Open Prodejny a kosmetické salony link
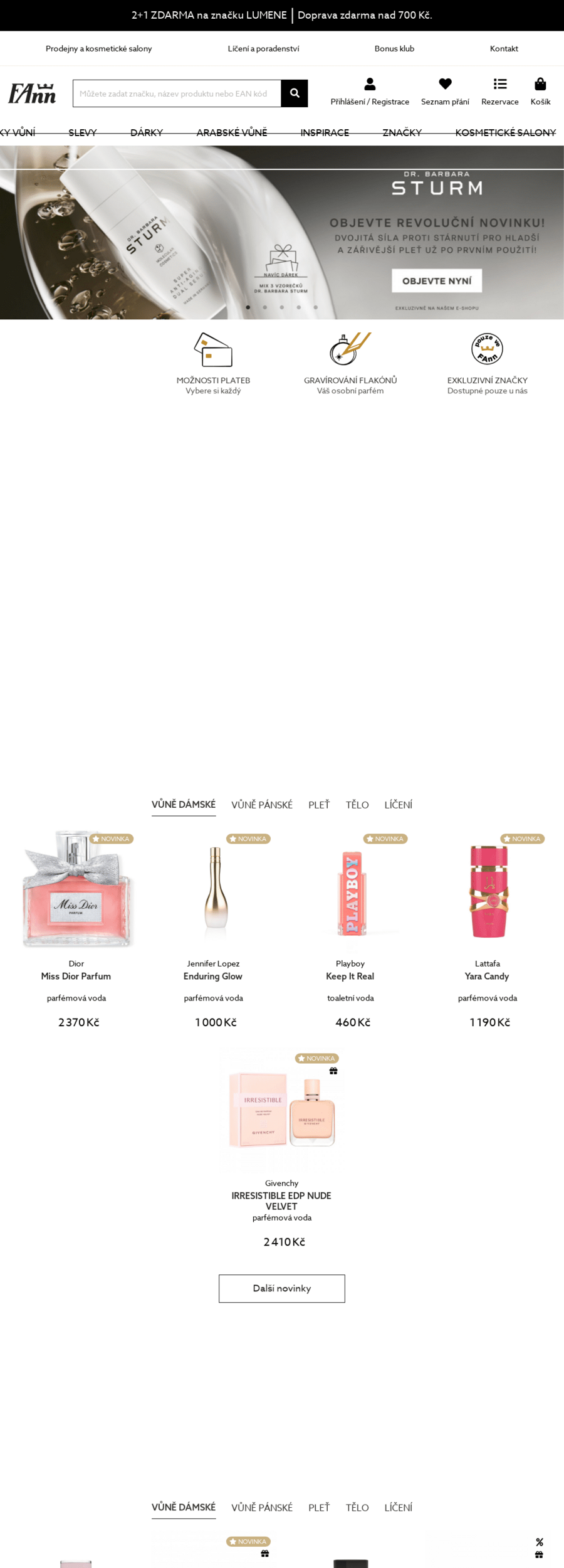This screenshot has height=1568, width=564. (98, 48)
